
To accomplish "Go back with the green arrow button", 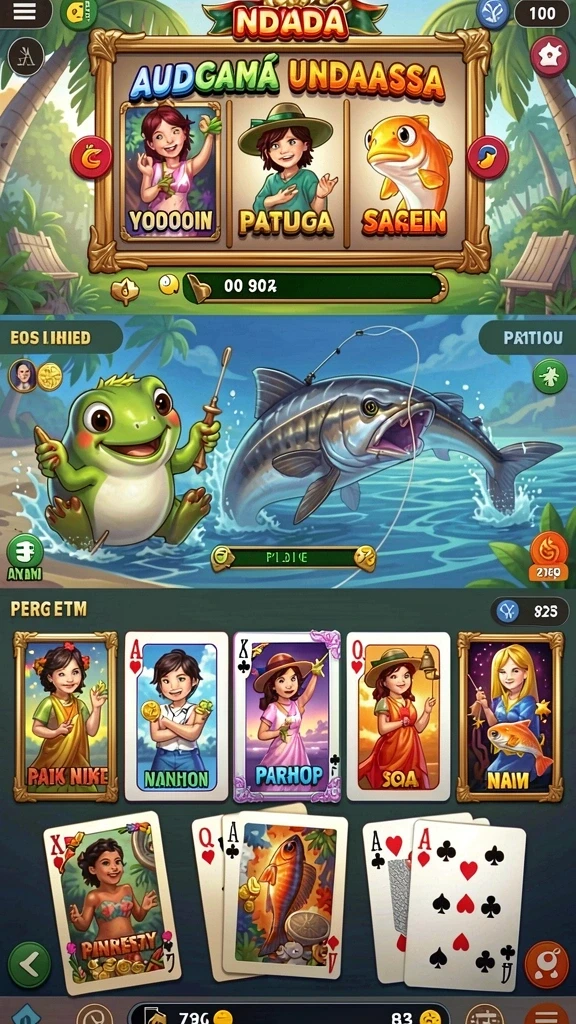I will 29,964.
